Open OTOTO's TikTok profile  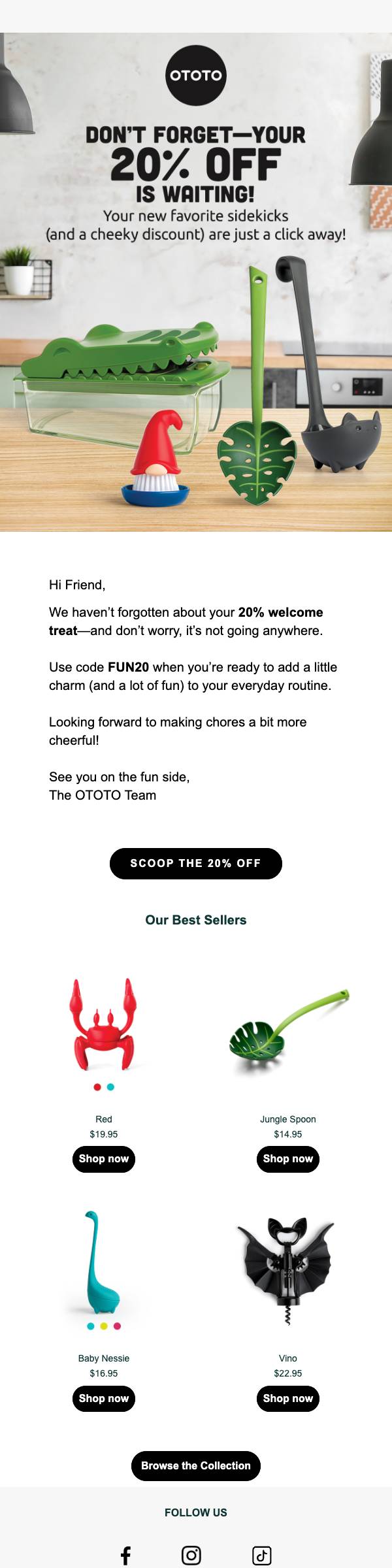[262, 1555]
